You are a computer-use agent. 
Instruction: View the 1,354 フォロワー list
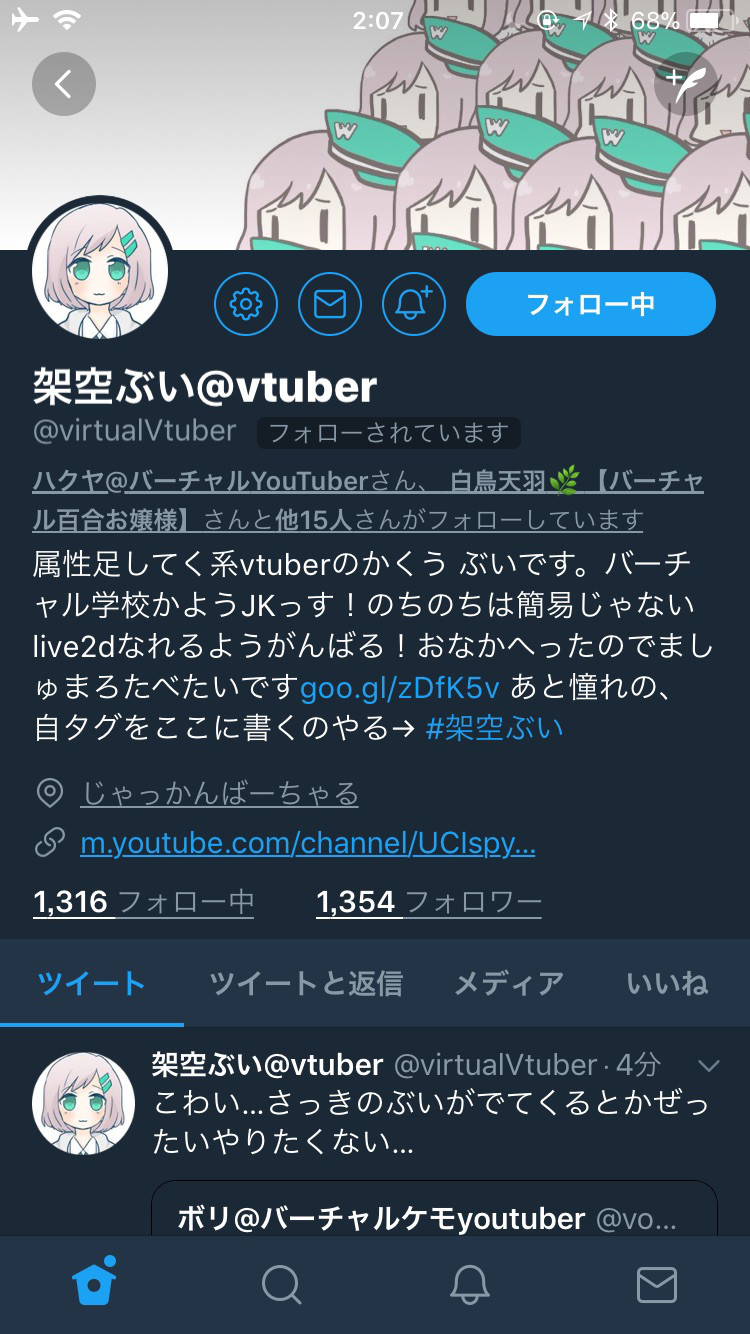(x=428, y=902)
